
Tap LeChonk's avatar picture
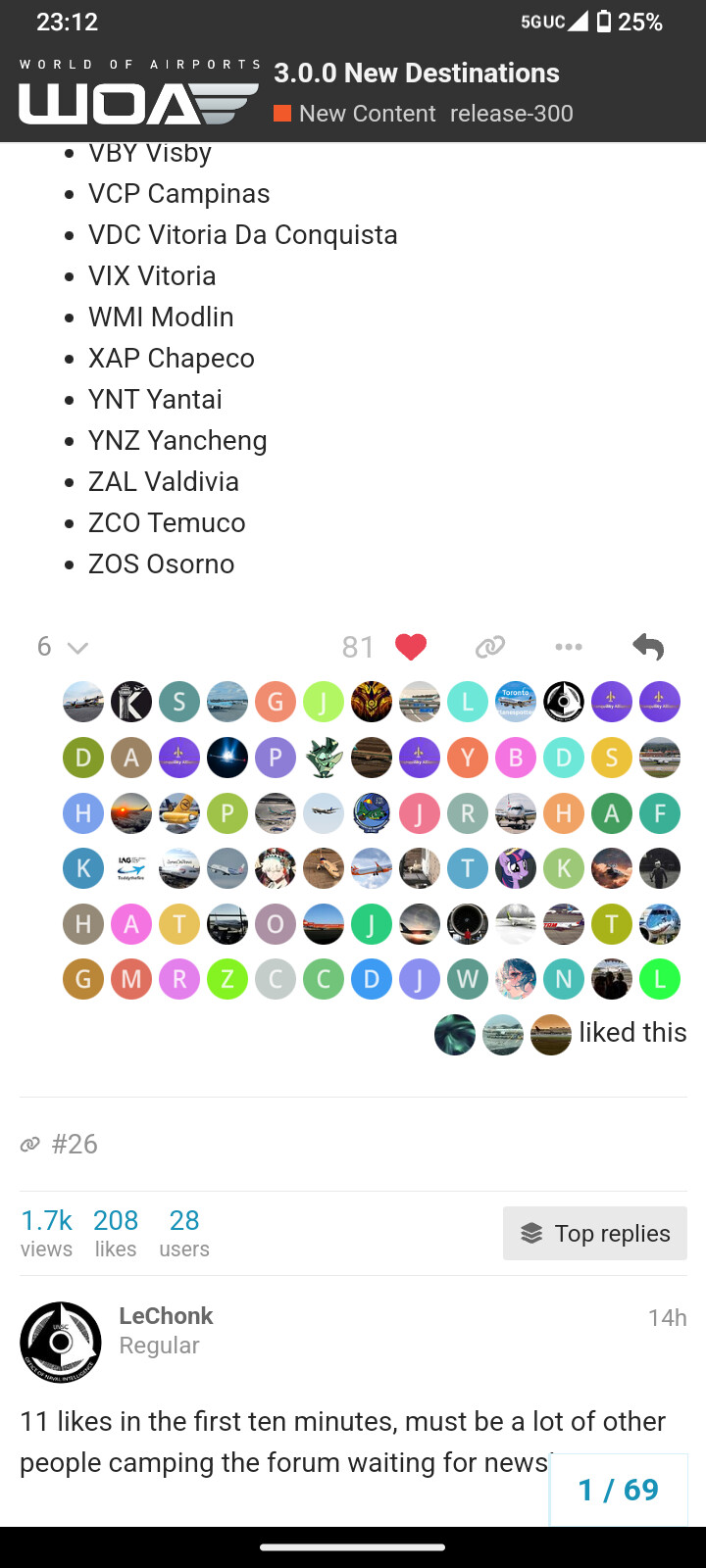[x=61, y=1343]
